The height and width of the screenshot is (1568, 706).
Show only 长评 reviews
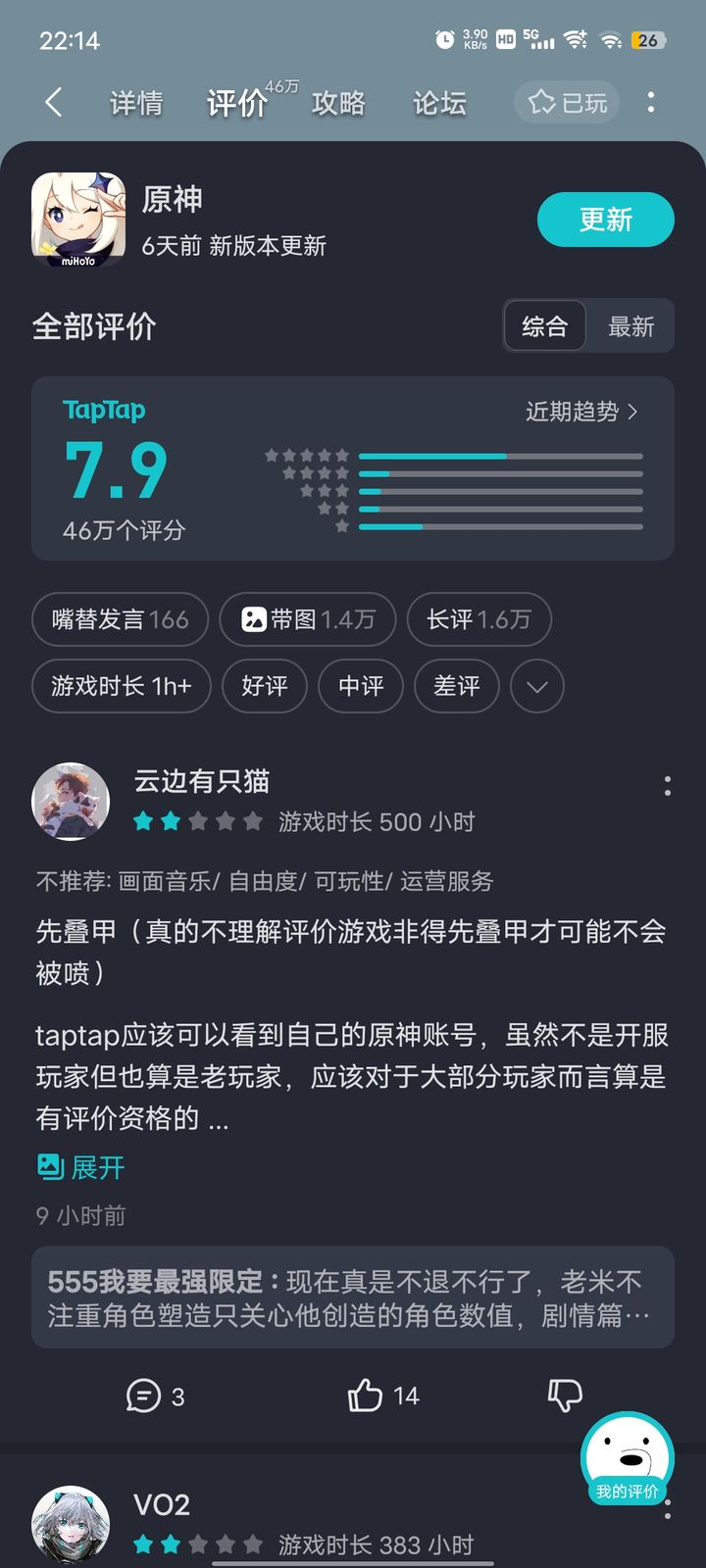coord(479,619)
